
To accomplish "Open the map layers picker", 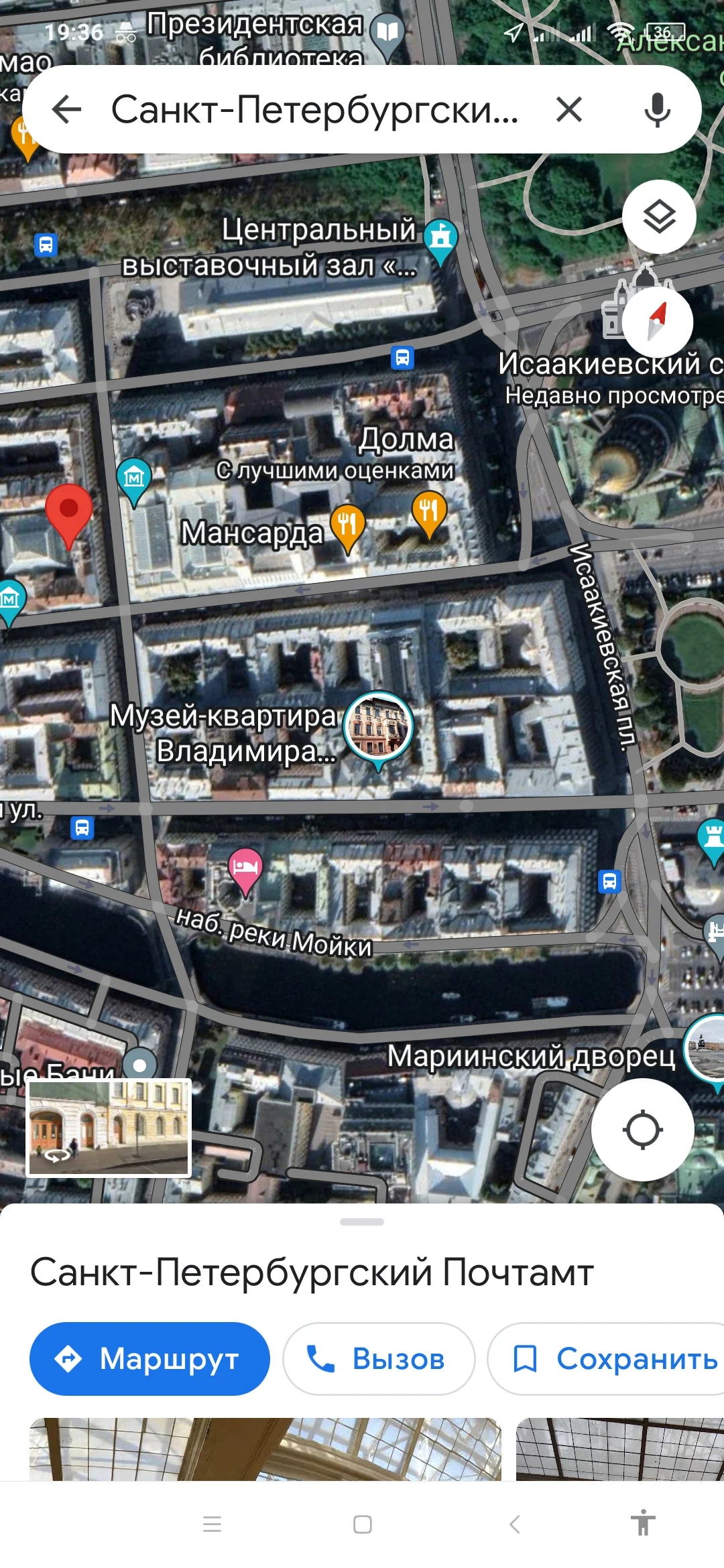I will pyautogui.click(x=660, y=216).
